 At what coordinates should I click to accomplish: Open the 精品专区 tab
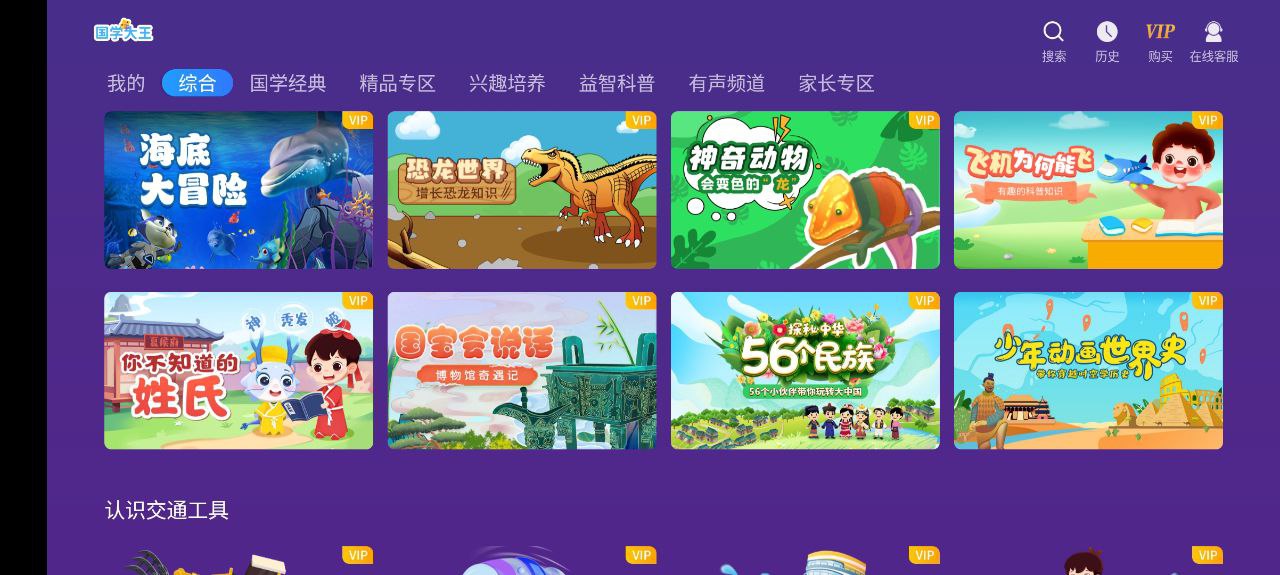[x=398, y=84]
